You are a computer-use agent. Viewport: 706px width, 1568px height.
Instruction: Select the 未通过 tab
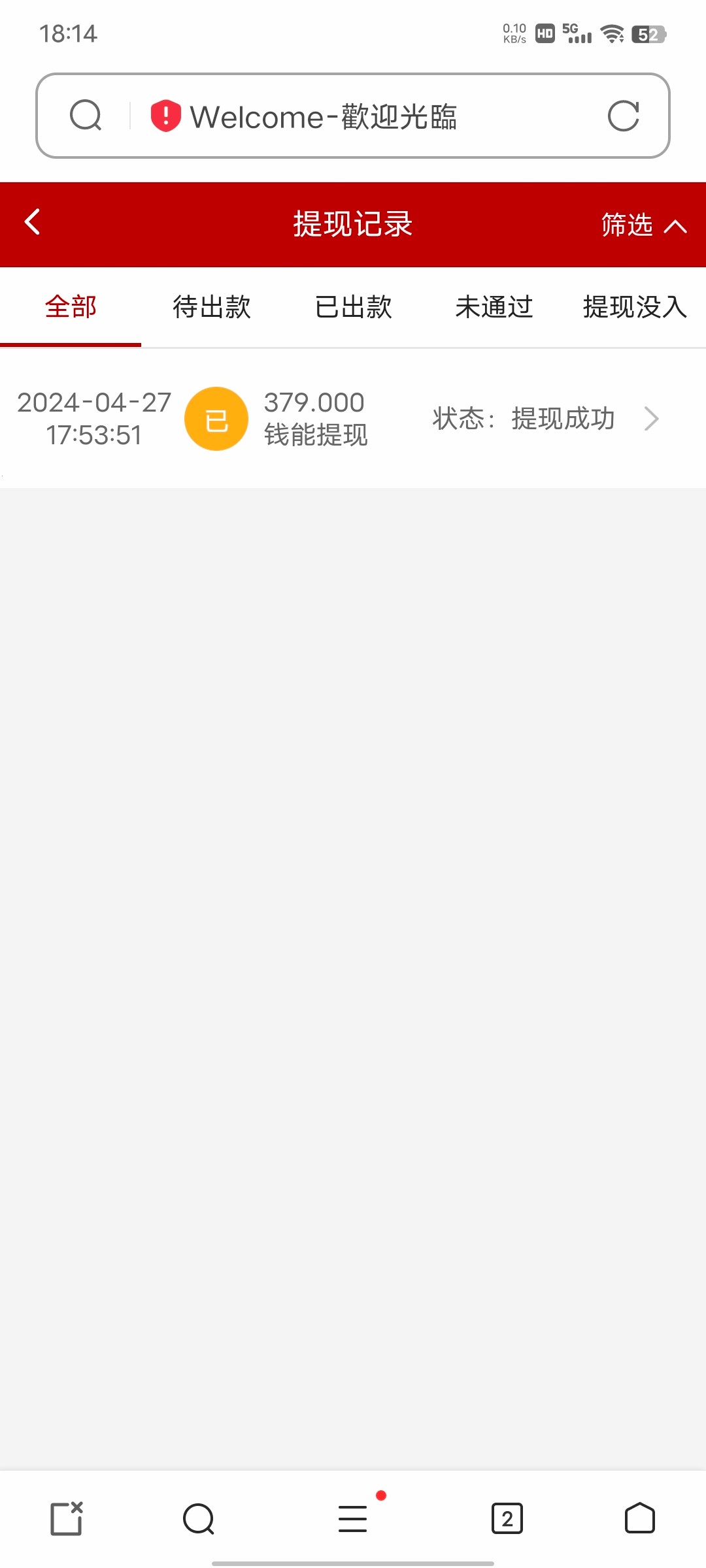click(494, 307)
